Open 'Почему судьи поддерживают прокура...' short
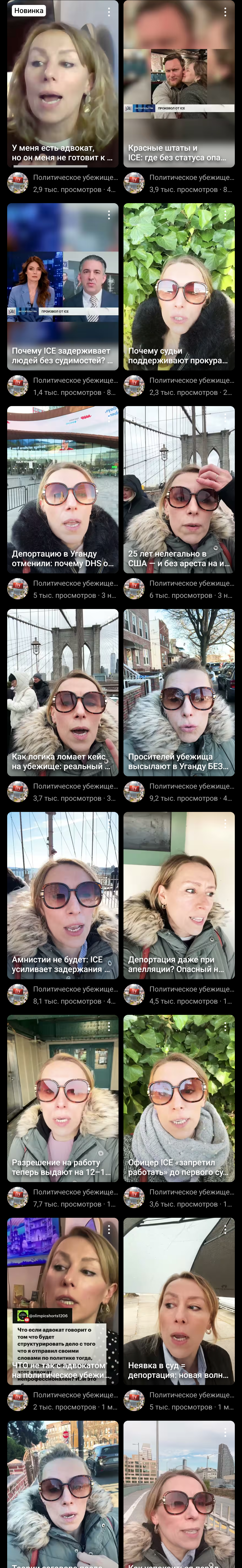This screenshot has width=242, height=1568. pyautogui.click(x=179, y=286)
